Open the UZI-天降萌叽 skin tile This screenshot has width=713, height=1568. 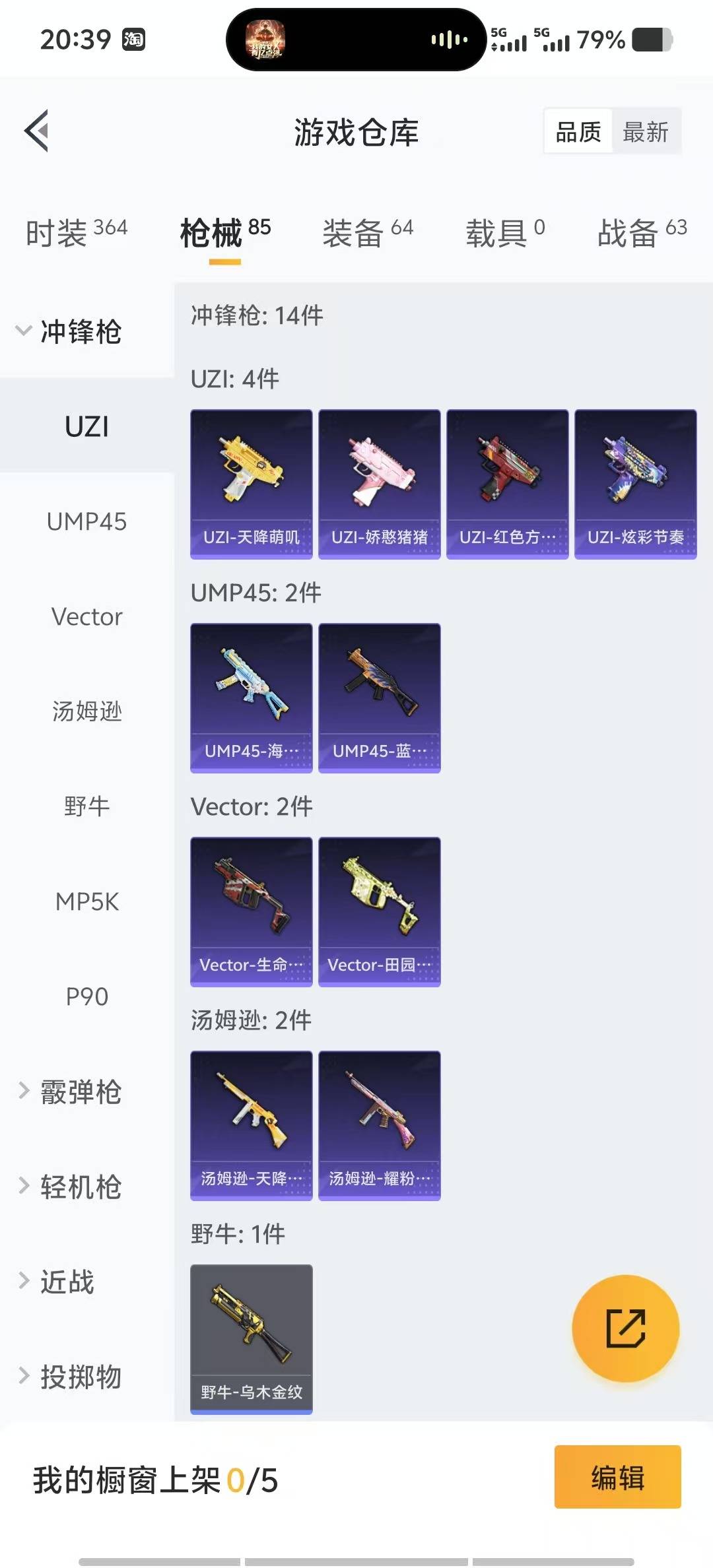tap(251, 484)
